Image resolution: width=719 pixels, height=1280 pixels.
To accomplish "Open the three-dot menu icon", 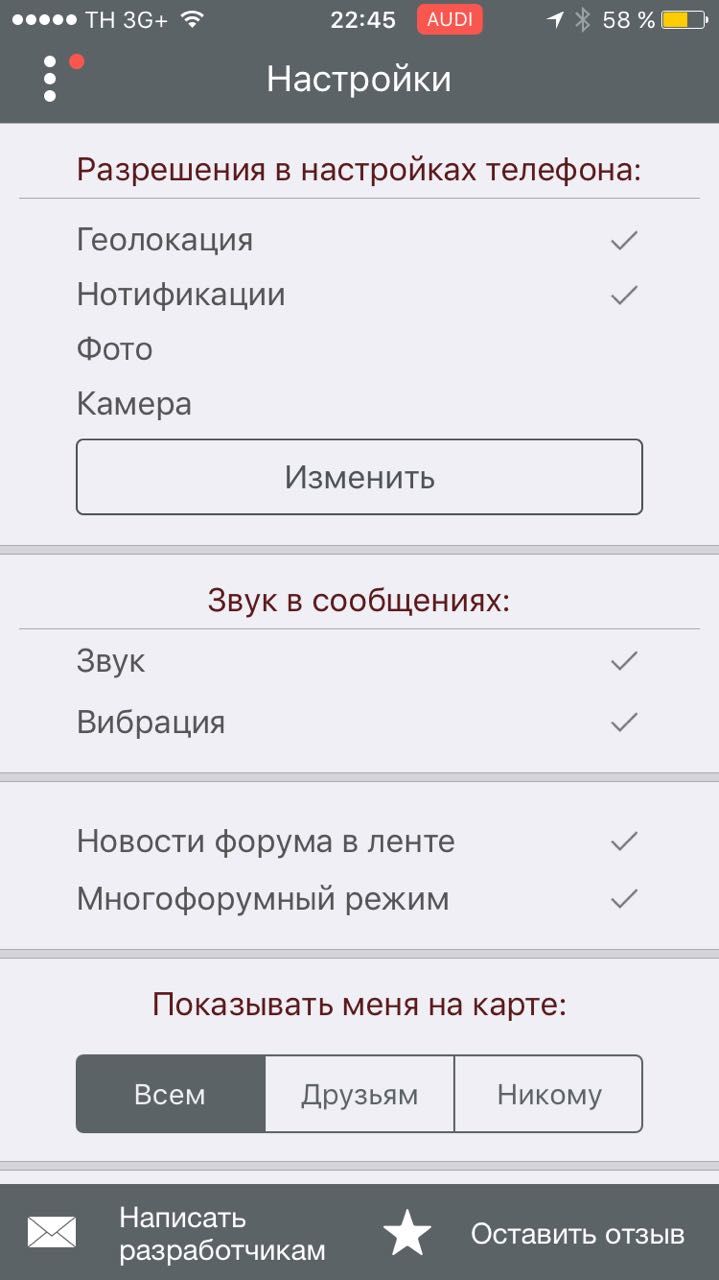I will click(x=51, y=78).
